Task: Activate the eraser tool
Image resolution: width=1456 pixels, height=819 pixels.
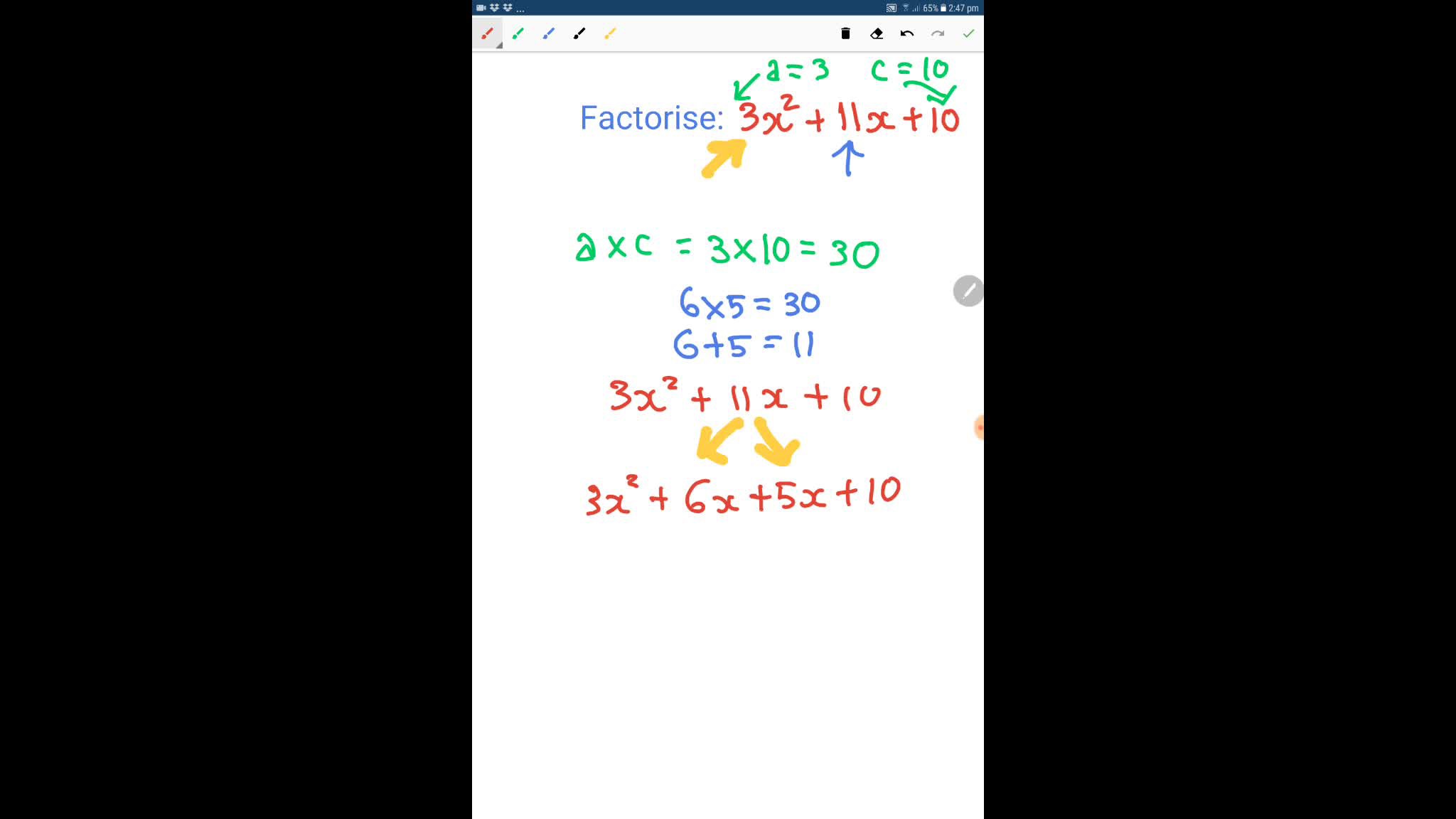Action: [877, 33]
